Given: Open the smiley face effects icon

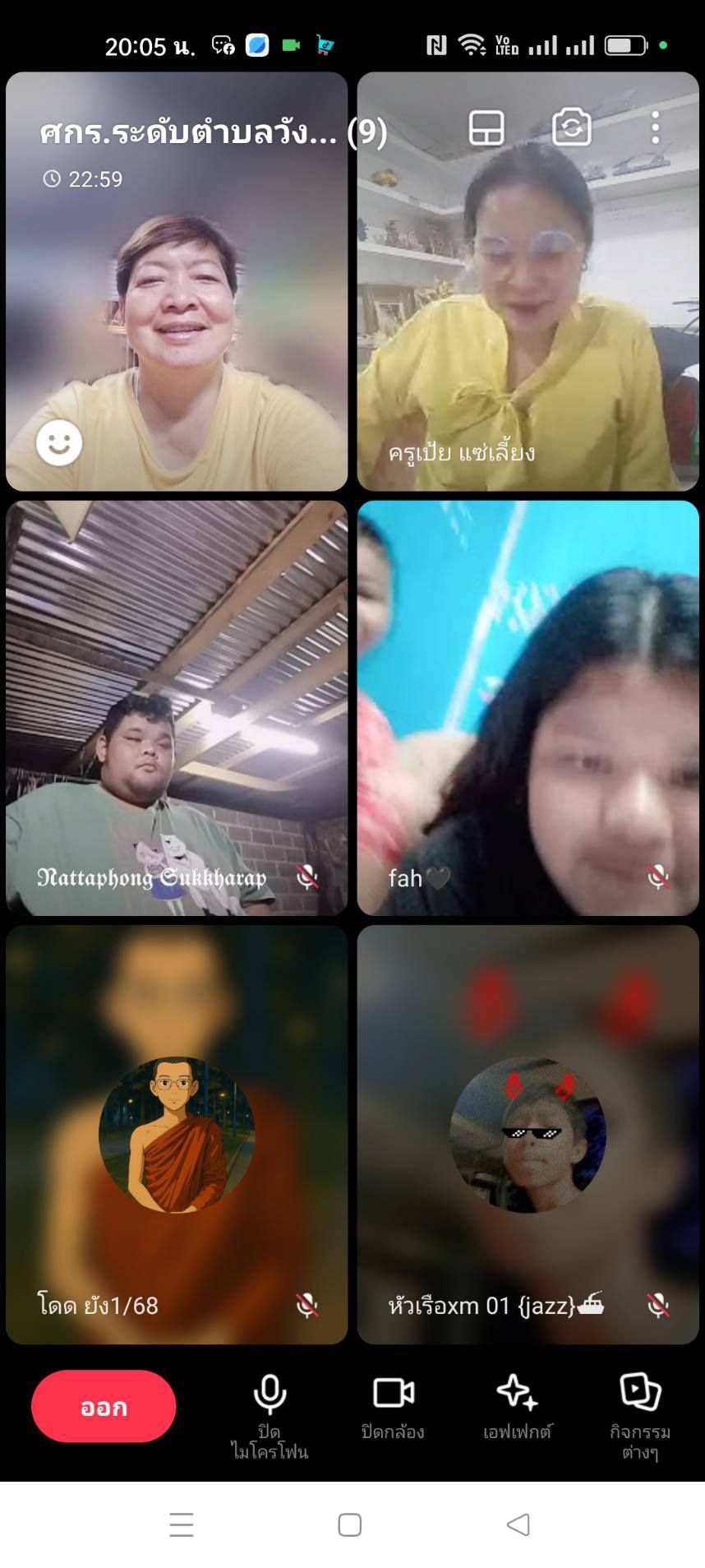Looking at the screenshot, I should point(59,444).
